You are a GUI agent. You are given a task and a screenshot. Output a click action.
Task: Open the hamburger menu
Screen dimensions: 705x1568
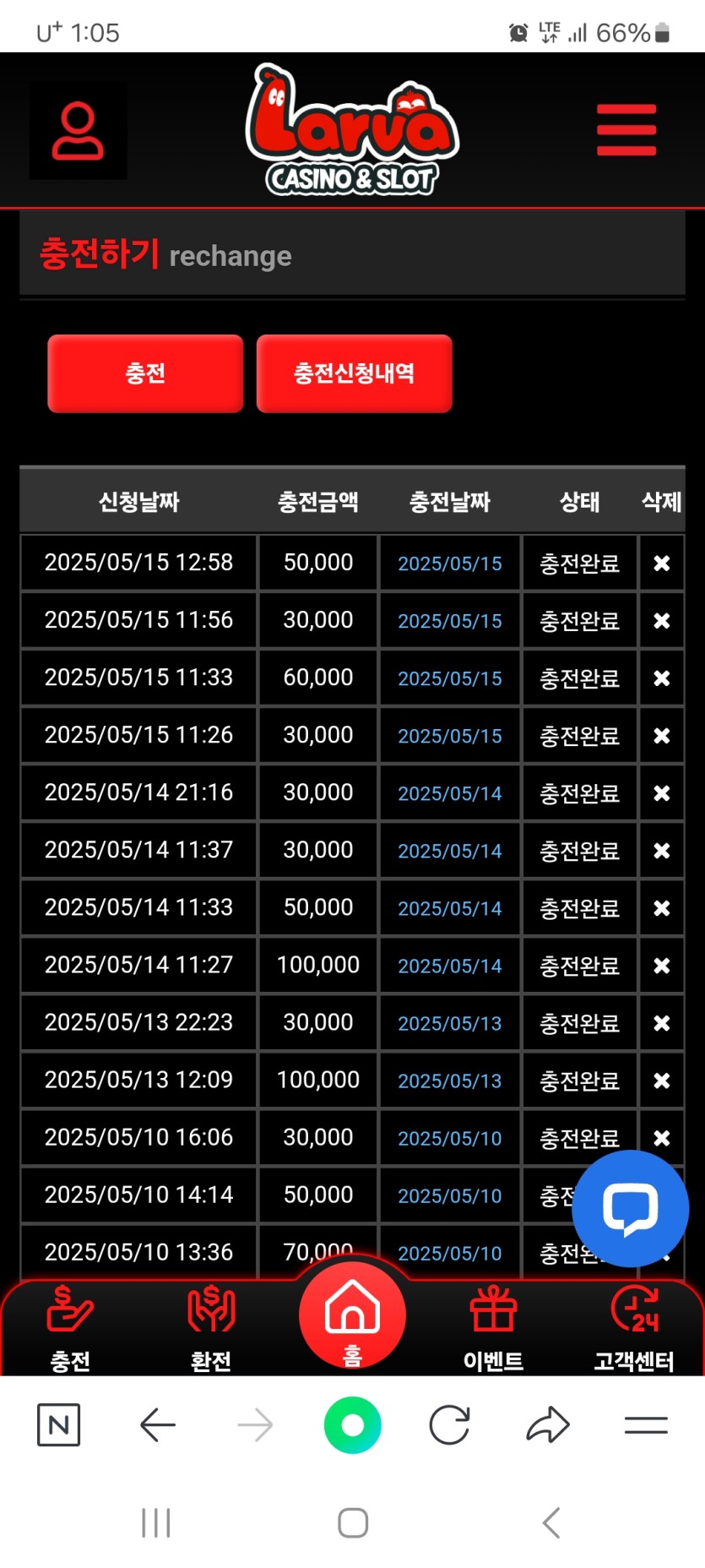click(x=626, y=130)
